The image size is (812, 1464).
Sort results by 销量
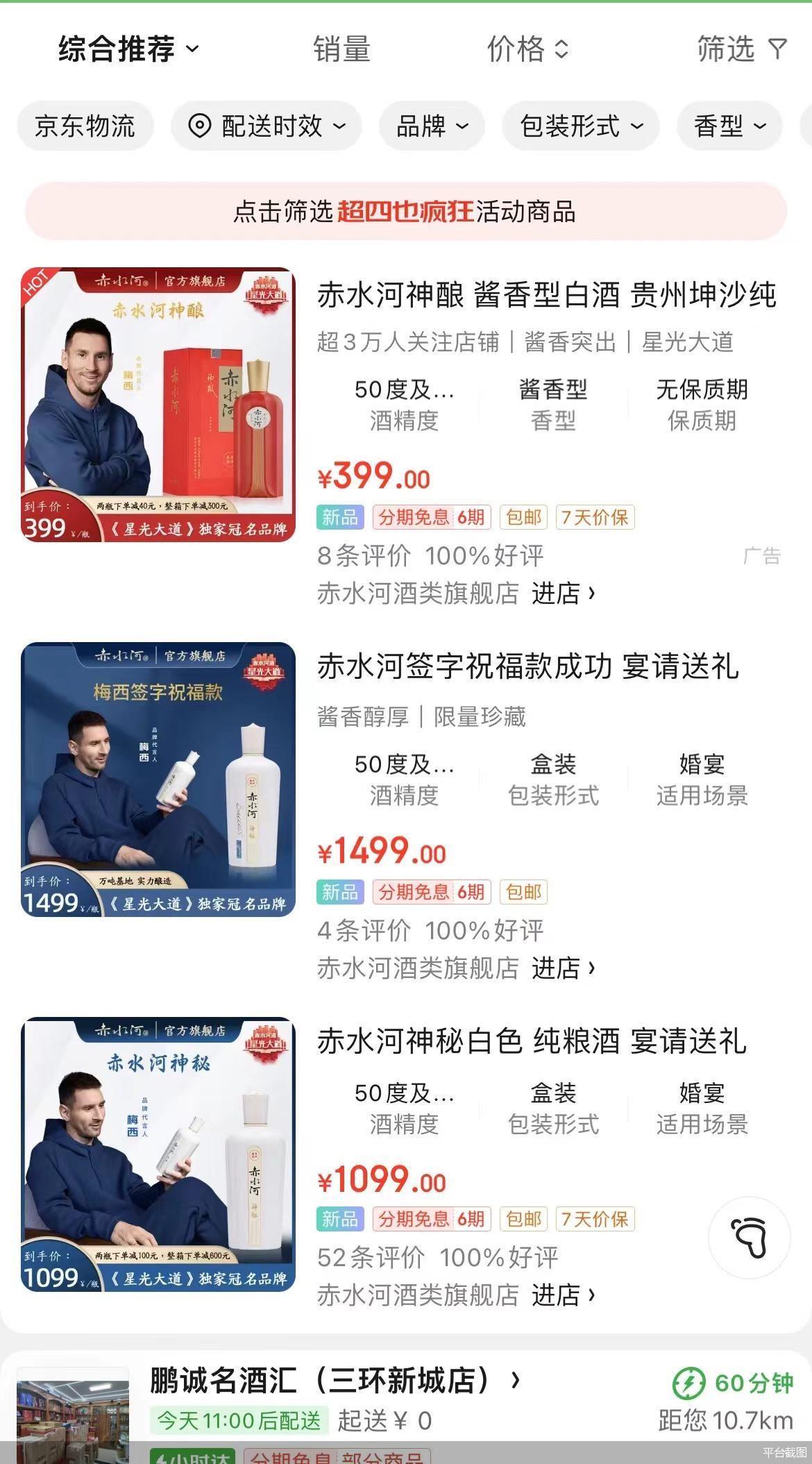pos(341,49)
